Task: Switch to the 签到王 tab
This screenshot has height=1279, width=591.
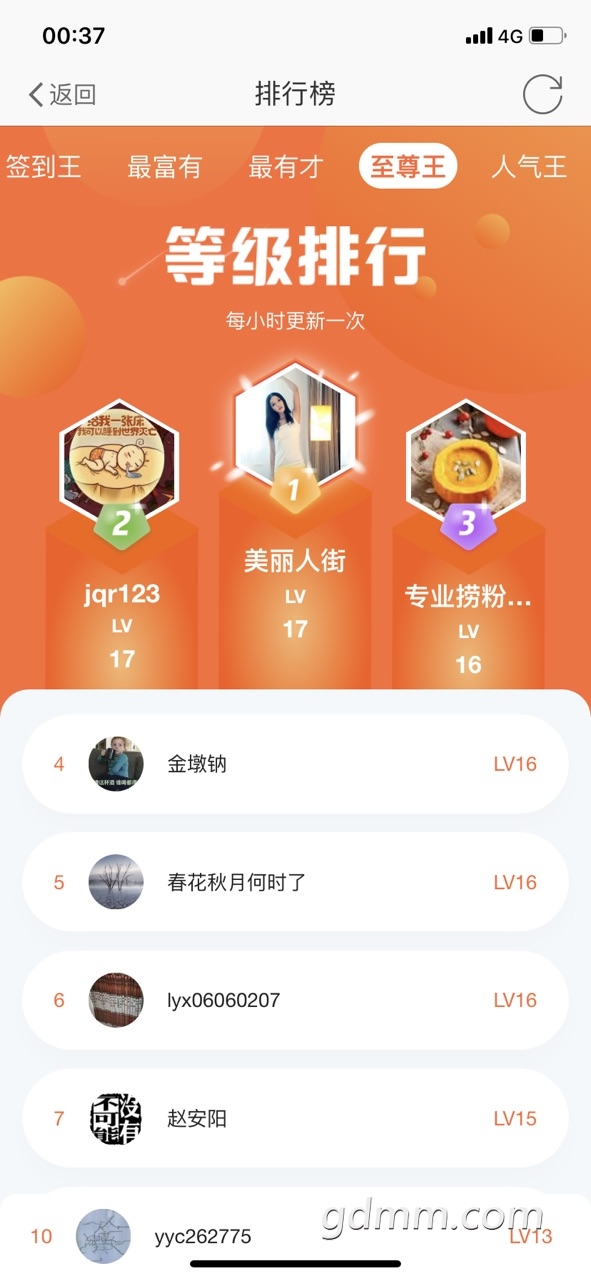Action: point(43,166)
